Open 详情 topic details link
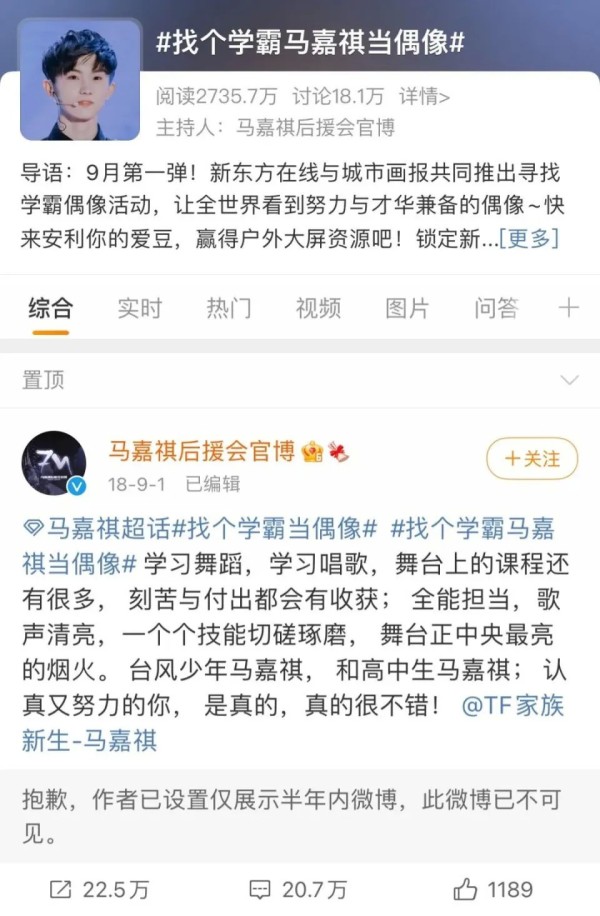Viewport: 600px width, 916px height. pos(424,97)
